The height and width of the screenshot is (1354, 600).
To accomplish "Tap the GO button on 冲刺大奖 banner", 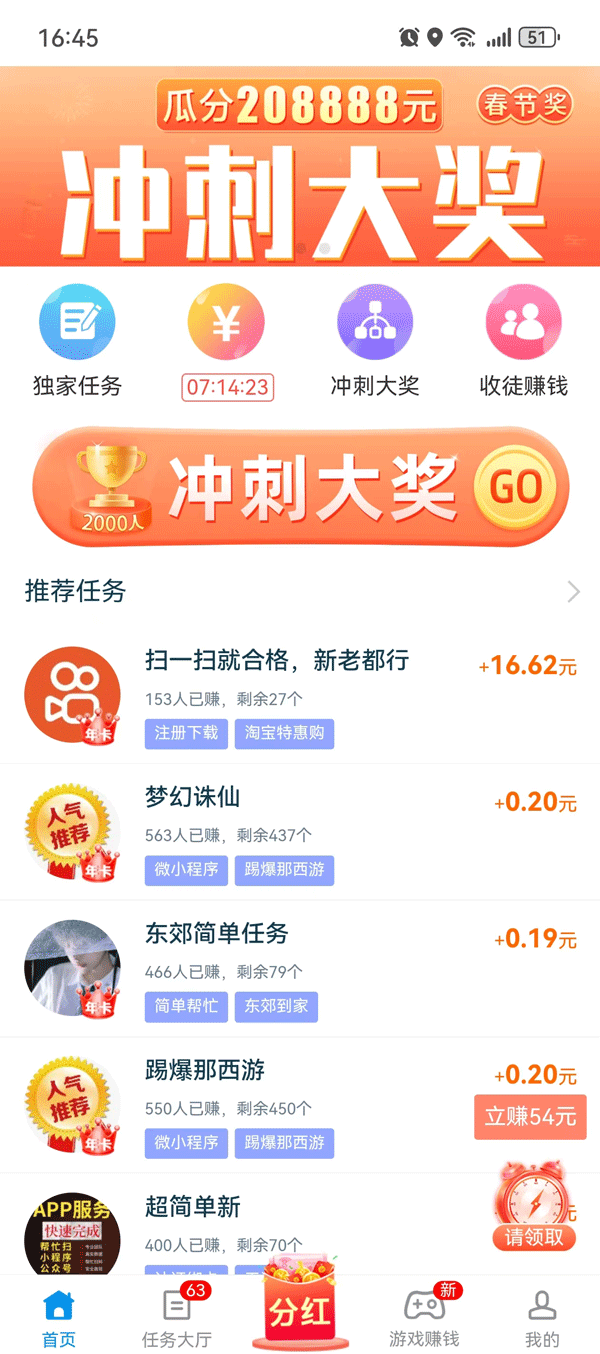I will point(516,488).
